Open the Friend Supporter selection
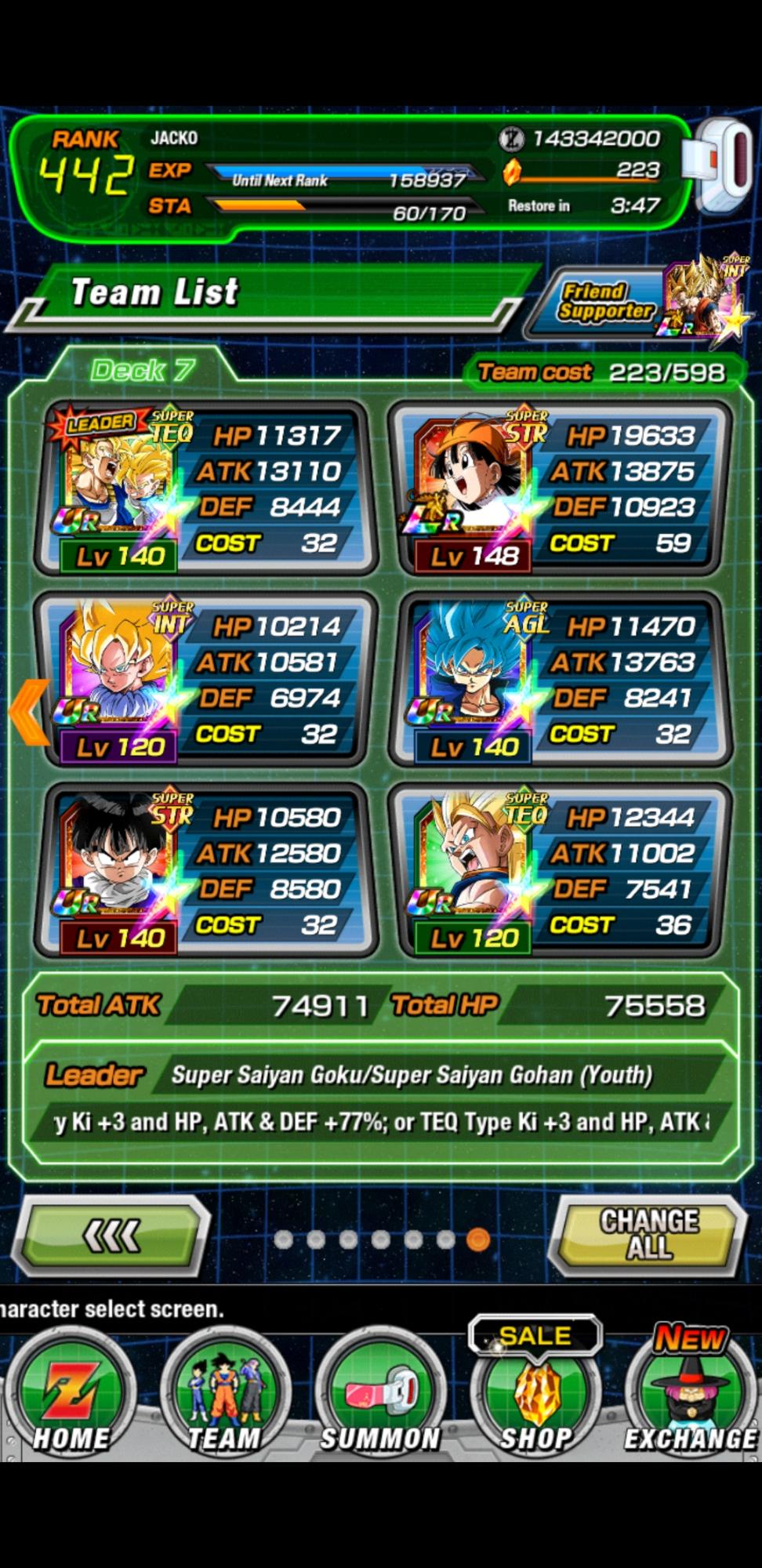 coord(639,302)
